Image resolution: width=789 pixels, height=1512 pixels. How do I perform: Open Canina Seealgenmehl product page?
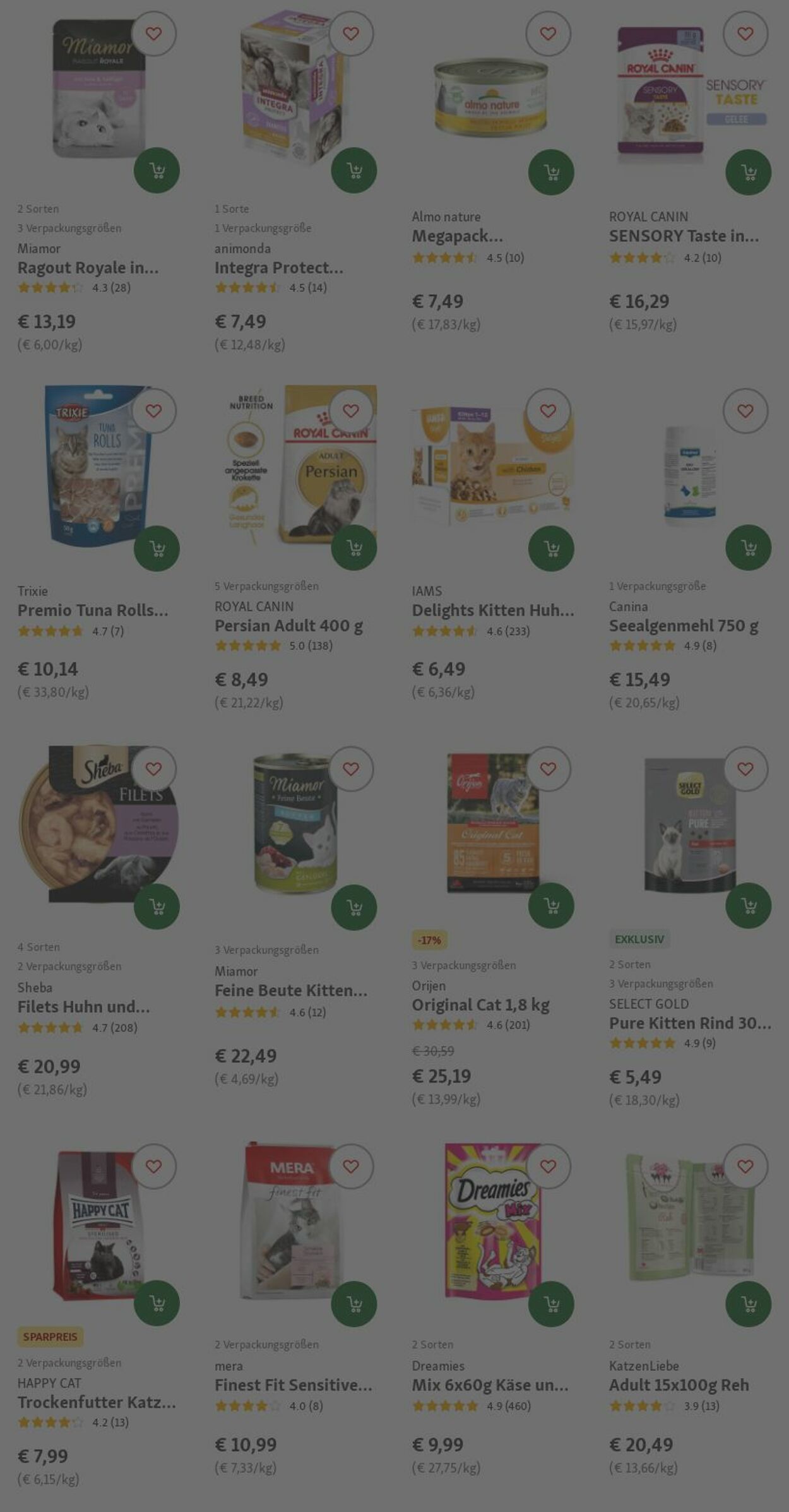tap(683, 626)
